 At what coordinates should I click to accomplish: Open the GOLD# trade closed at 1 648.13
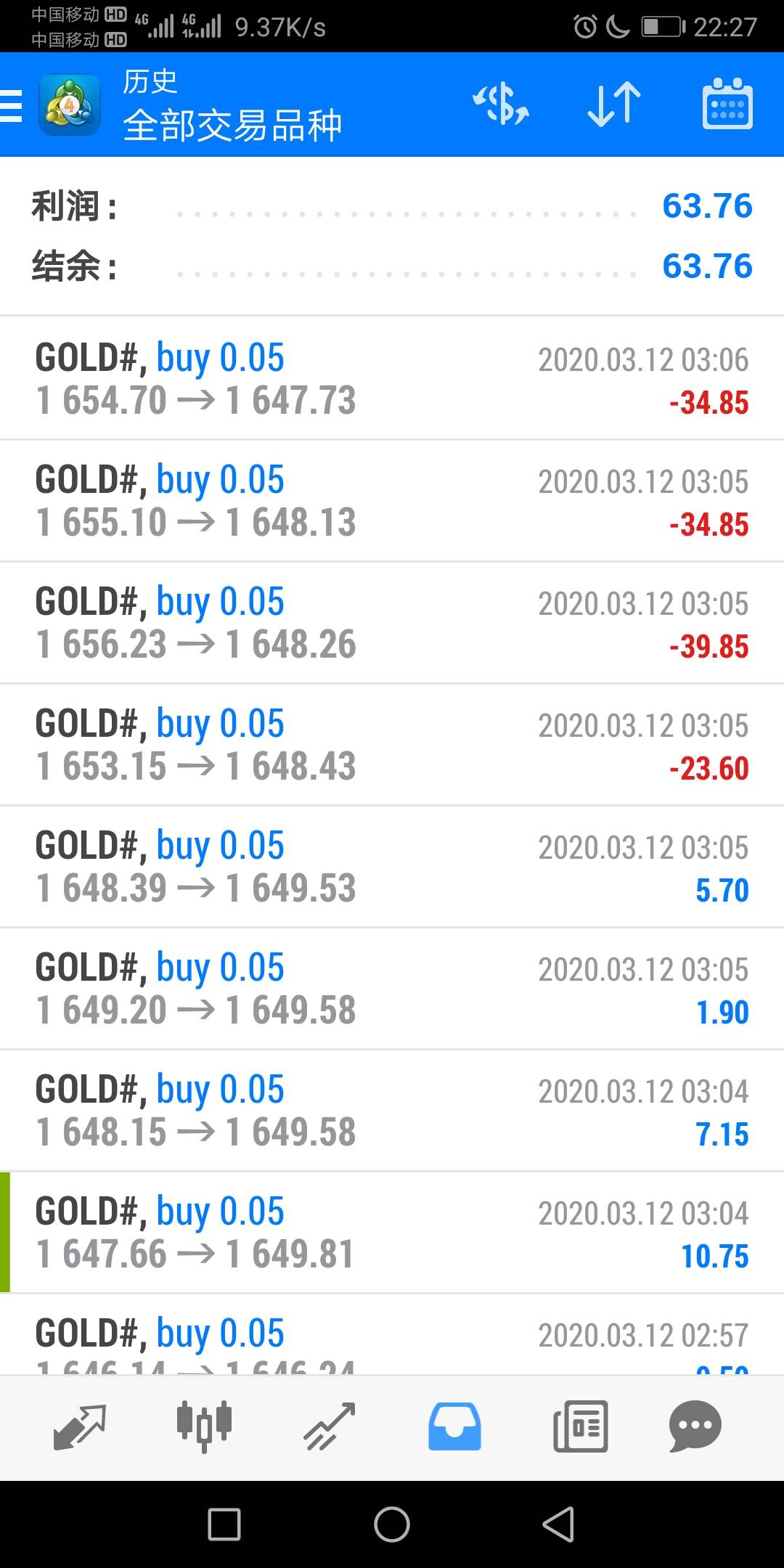pos(392,500)
